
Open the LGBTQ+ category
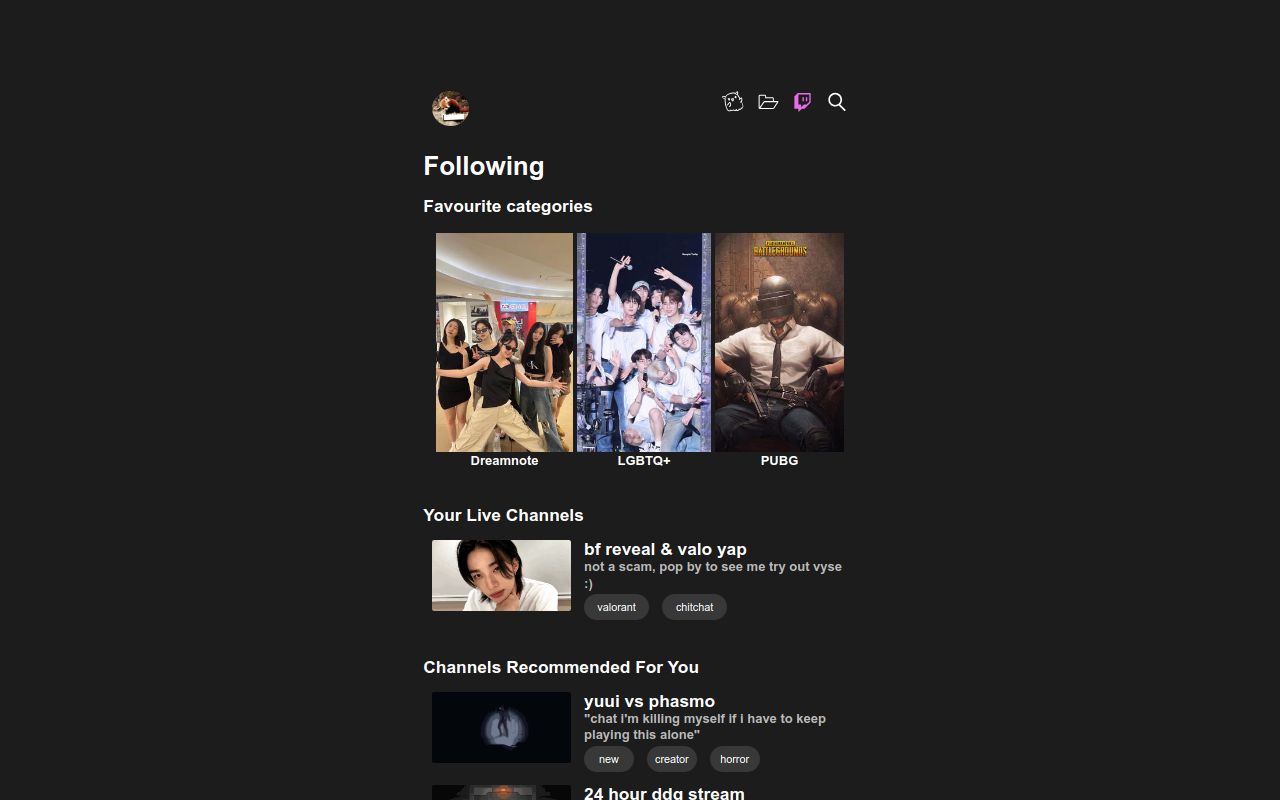(644, 343)
